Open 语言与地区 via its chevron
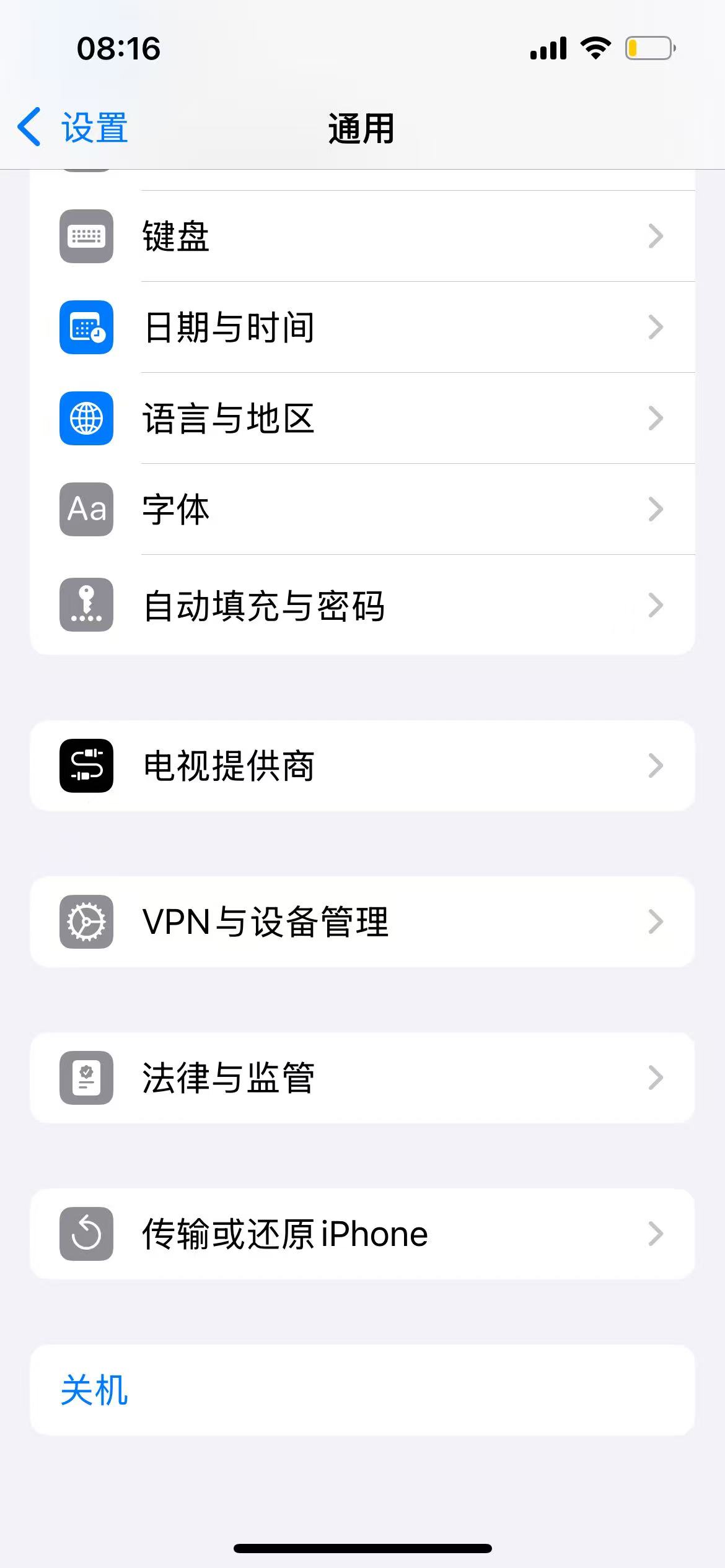The height and width of the screenshot is (1568, 725). [655, 418]
